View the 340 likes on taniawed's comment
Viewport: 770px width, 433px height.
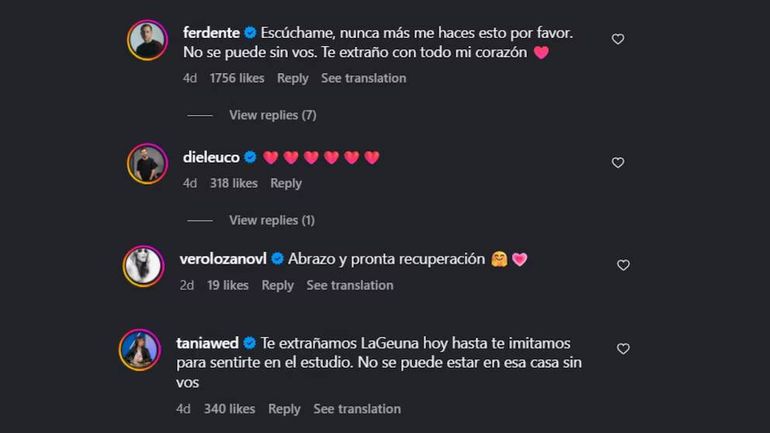(231, 409)
